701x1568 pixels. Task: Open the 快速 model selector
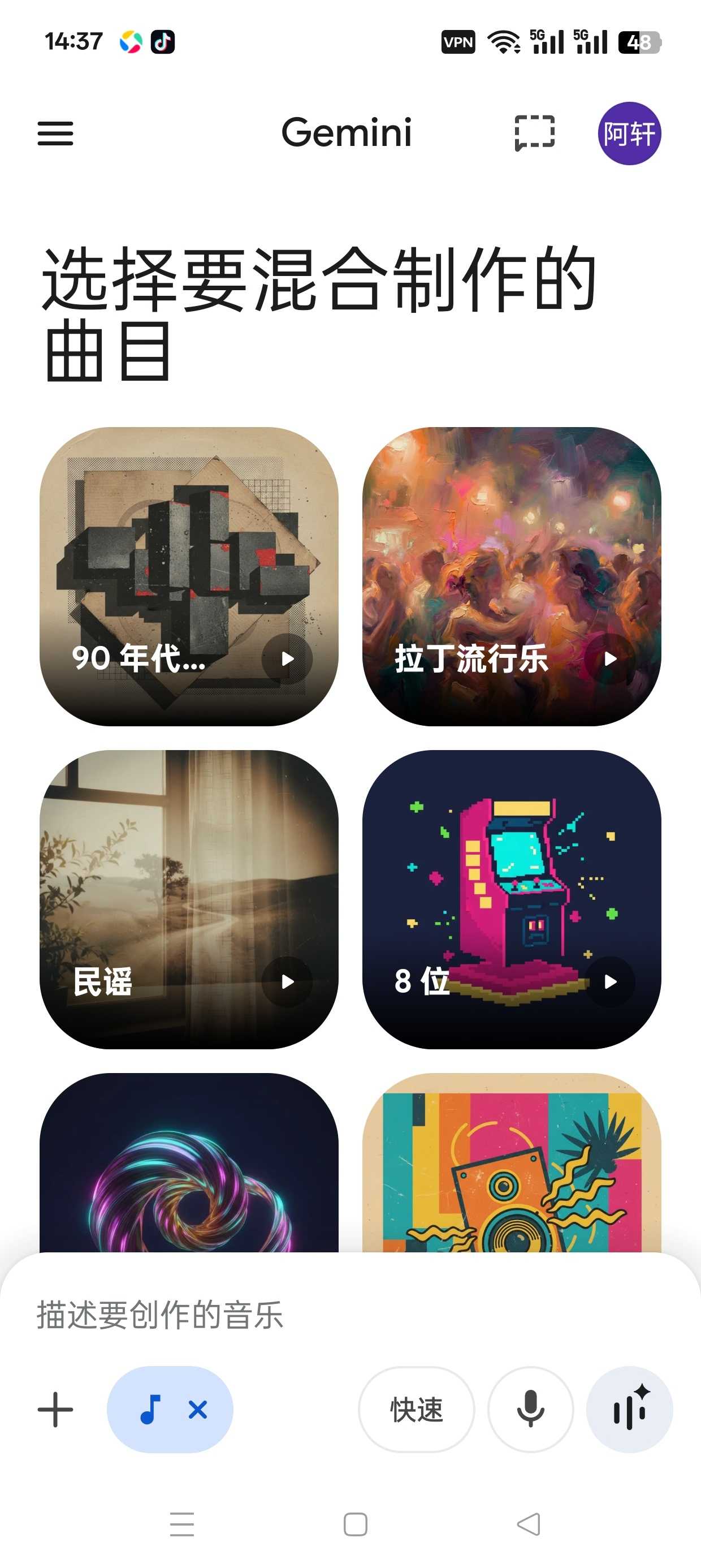click(416, 1409)
